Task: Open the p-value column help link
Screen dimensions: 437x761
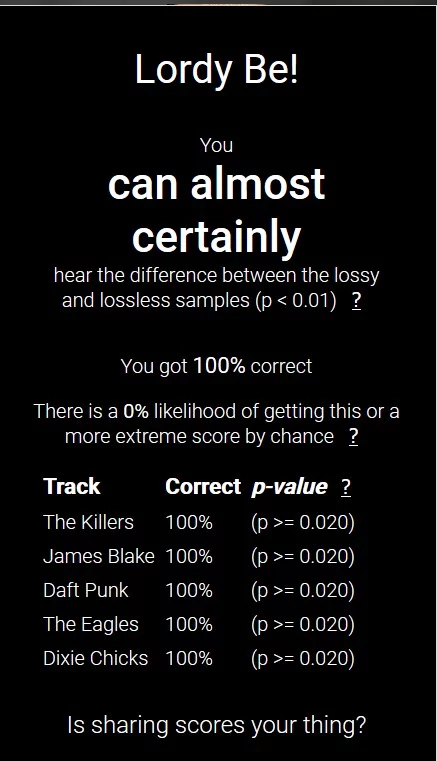Action: pos(345,487)
